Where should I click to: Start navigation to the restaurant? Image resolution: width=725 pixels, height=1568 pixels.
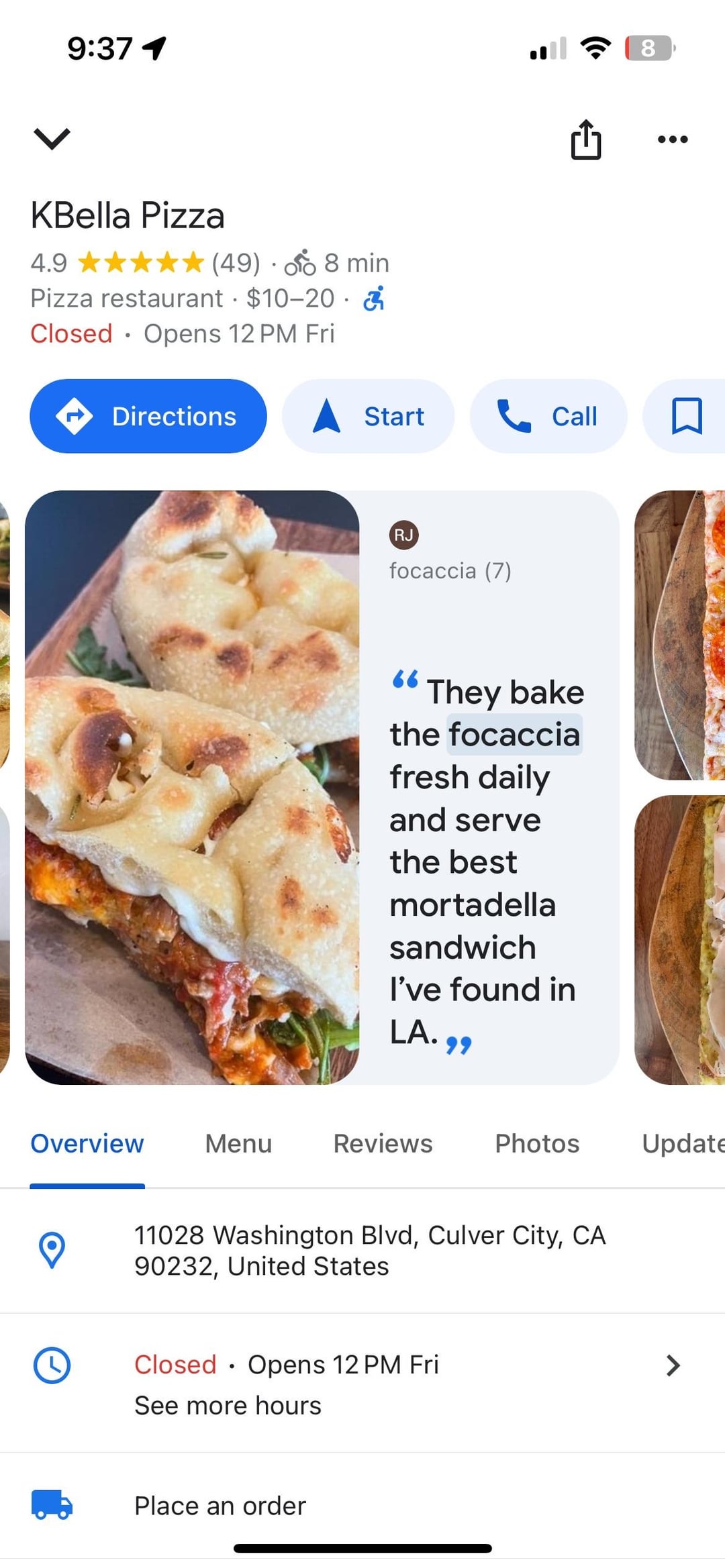point(368,416)
